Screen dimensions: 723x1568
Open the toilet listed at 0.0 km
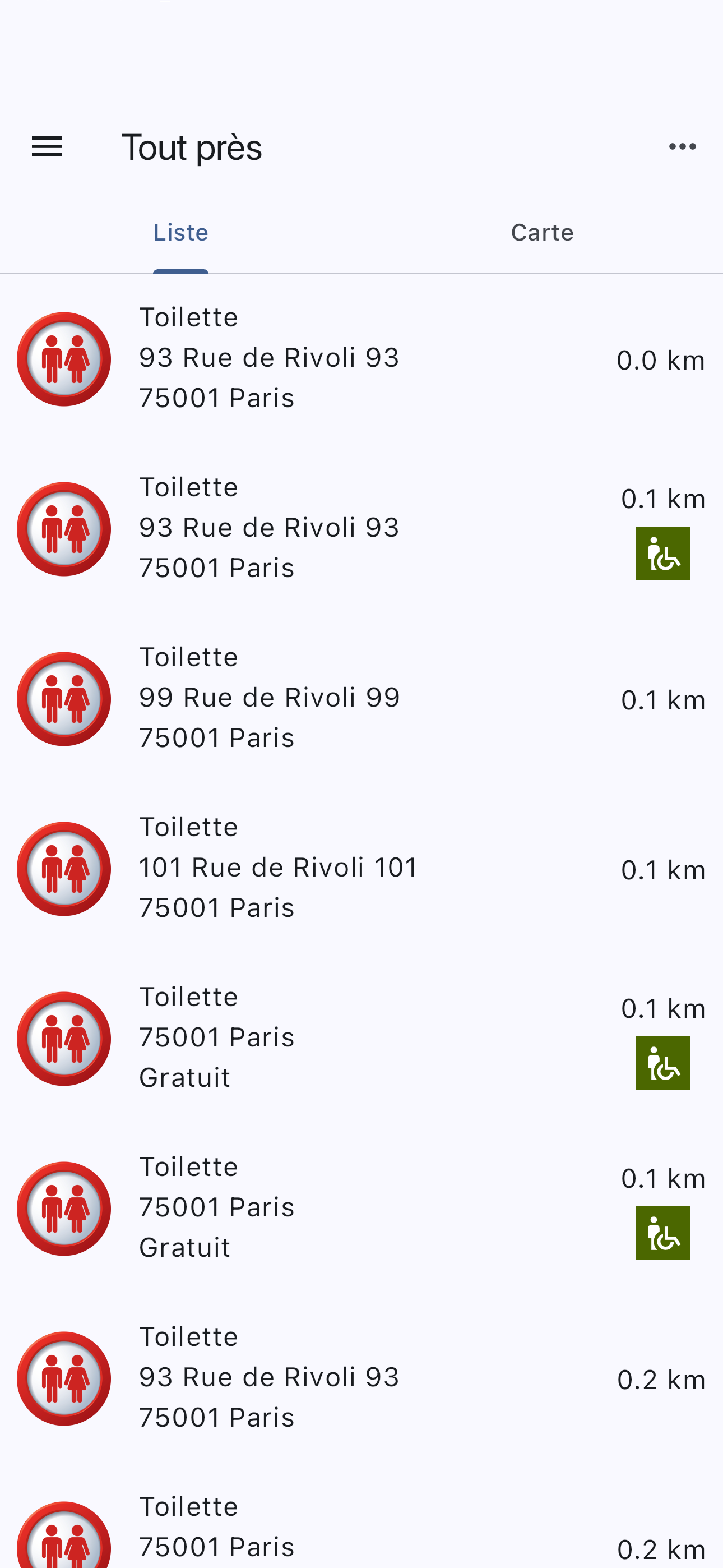pyautogui.click(x=361, y=359)
